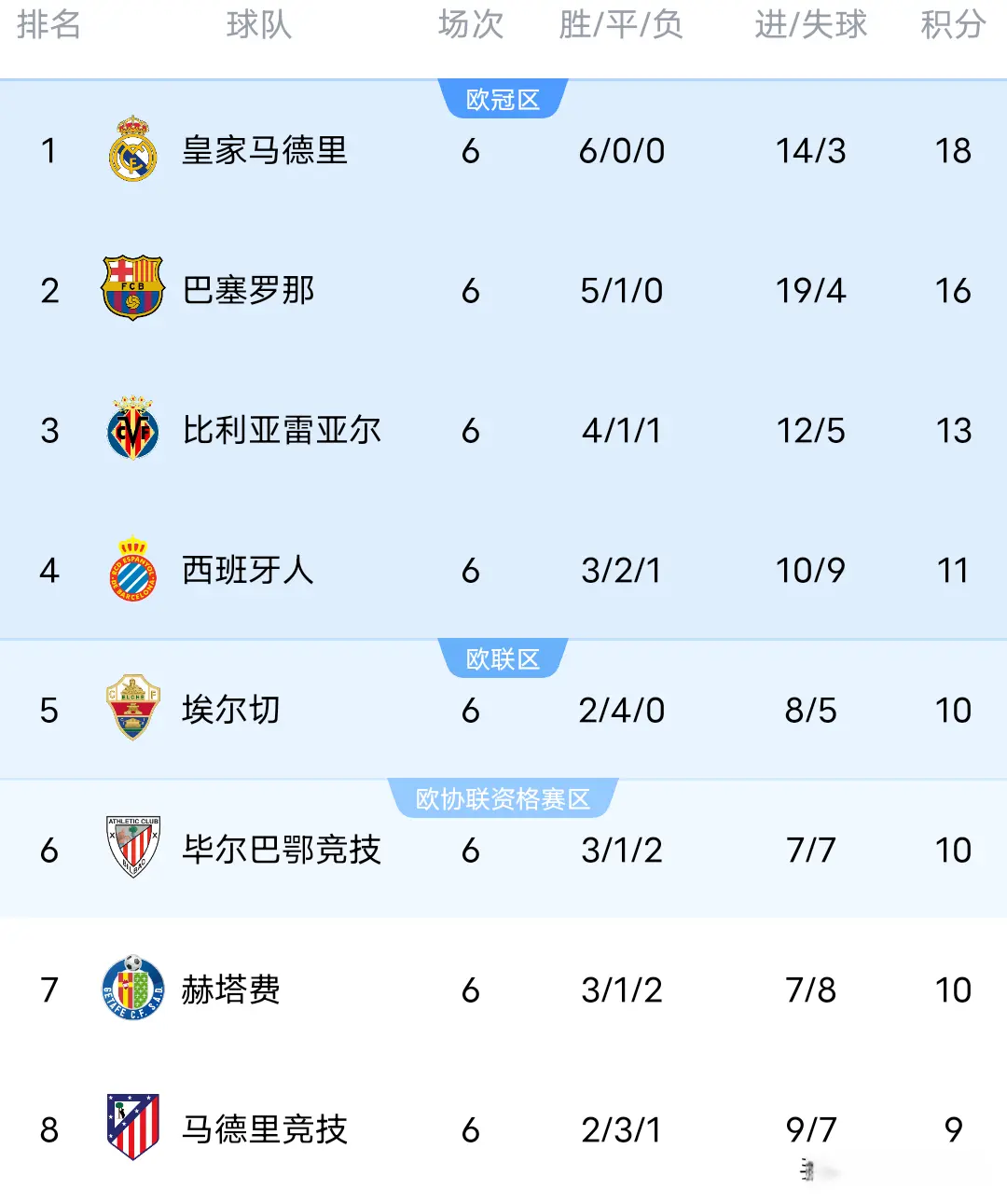Screen dimensions: 1007x1204
Task: Click the 欧联区 zone label
Action: click(x=503, y=658)
